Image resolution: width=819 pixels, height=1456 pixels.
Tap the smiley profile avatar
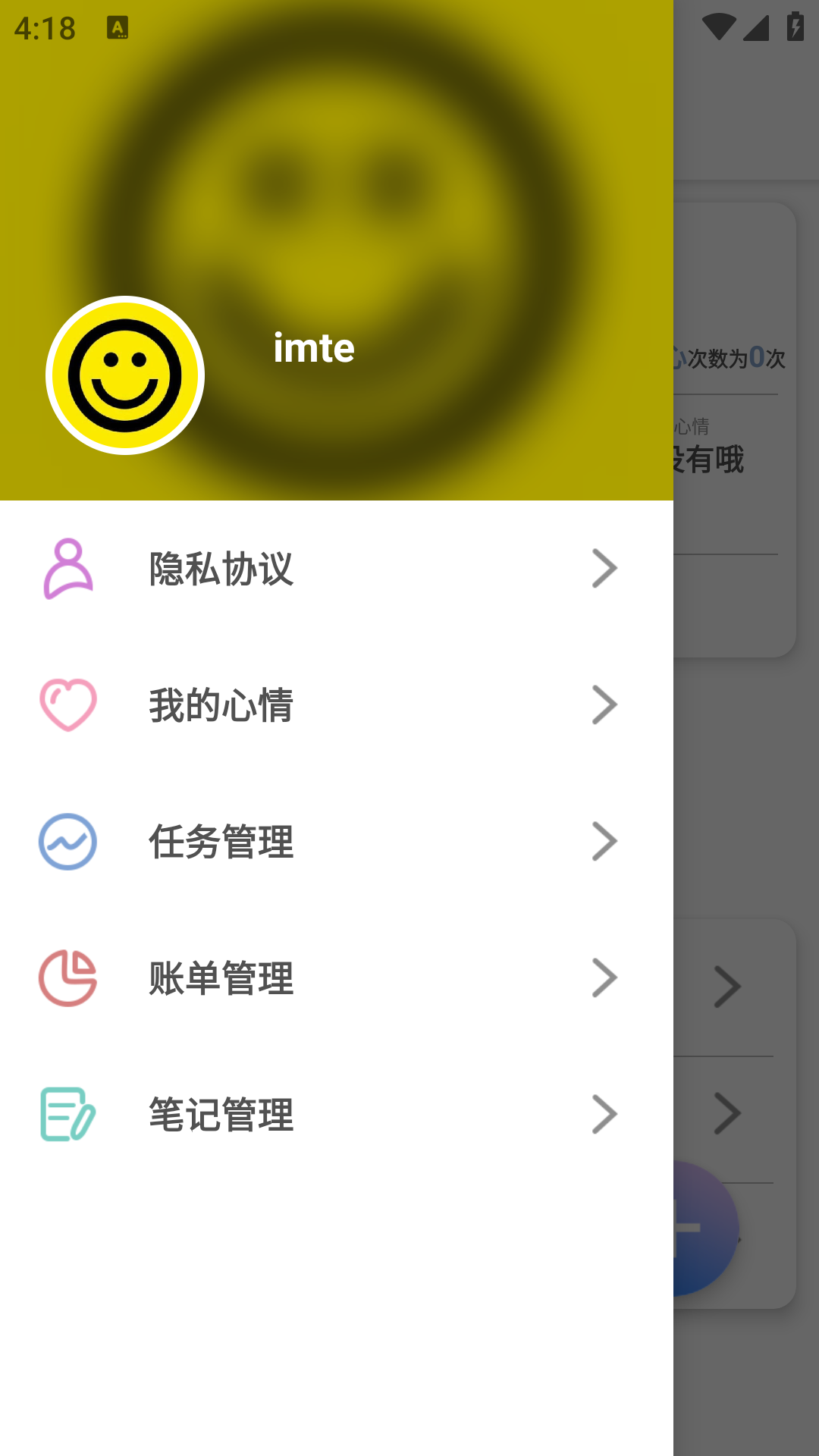tap(125, 375)
